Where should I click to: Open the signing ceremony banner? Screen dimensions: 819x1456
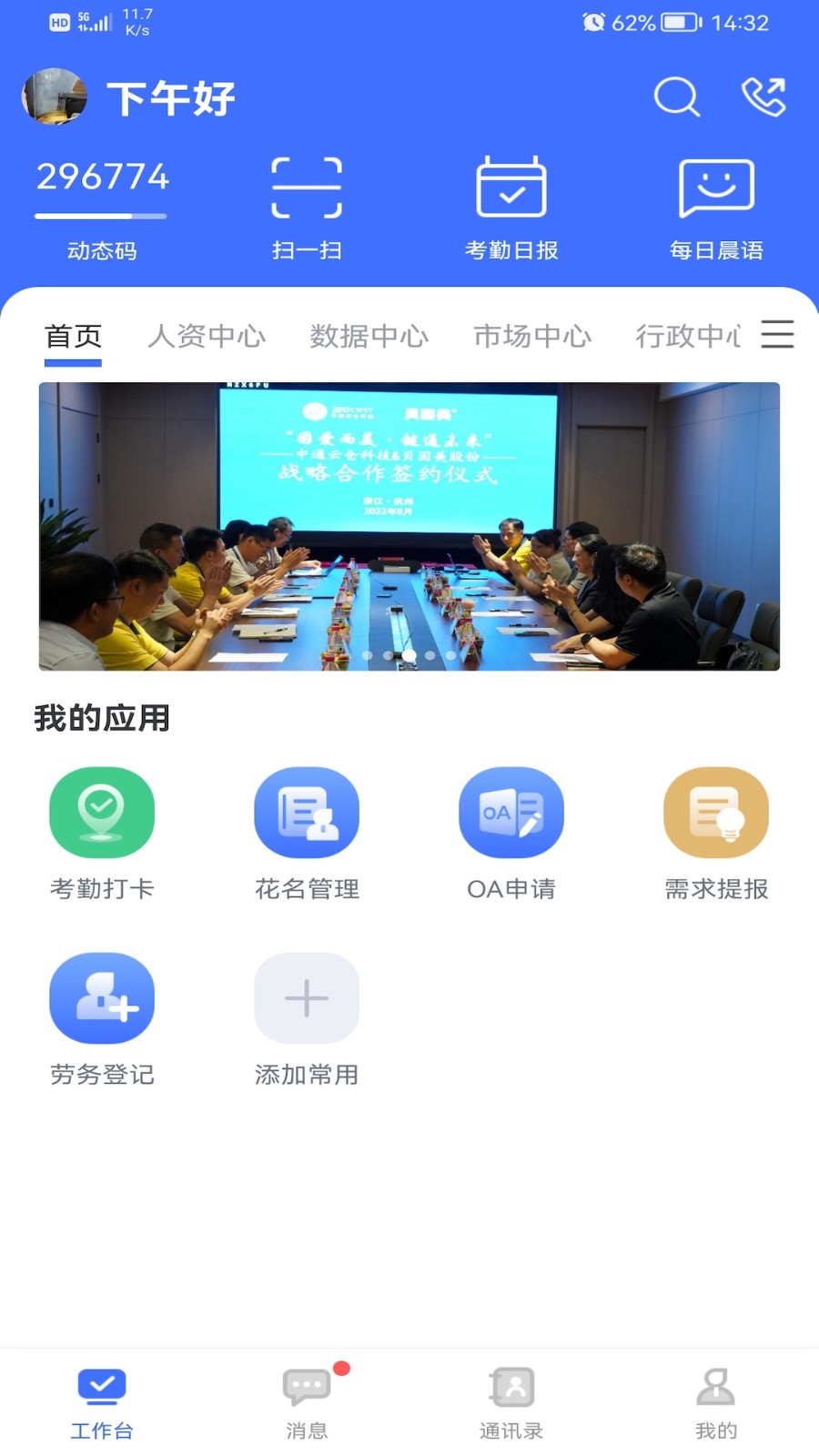coord(409,526)
